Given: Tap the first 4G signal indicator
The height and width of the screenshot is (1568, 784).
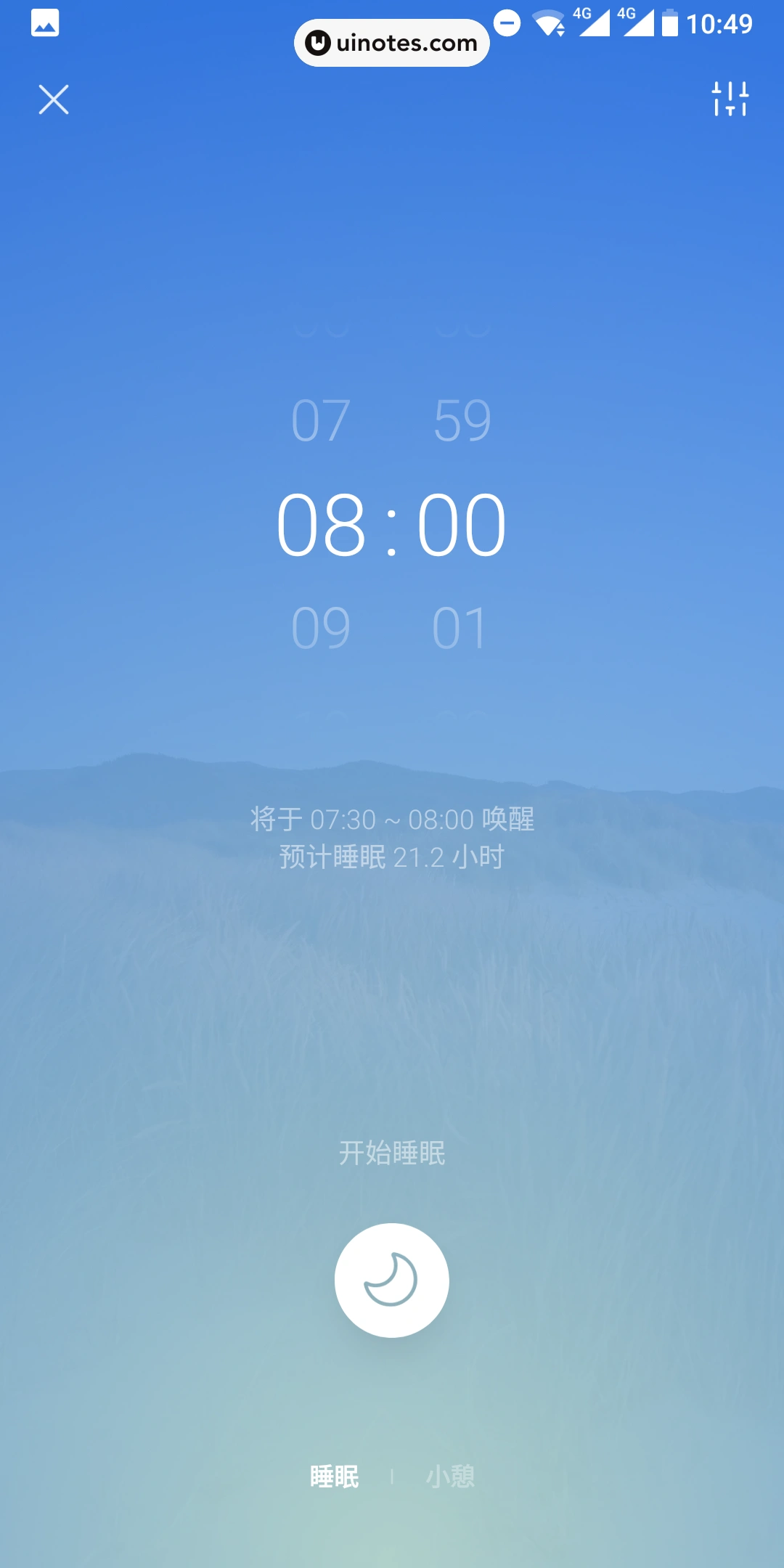Looking at the screenshot, I should coord(595,22).
